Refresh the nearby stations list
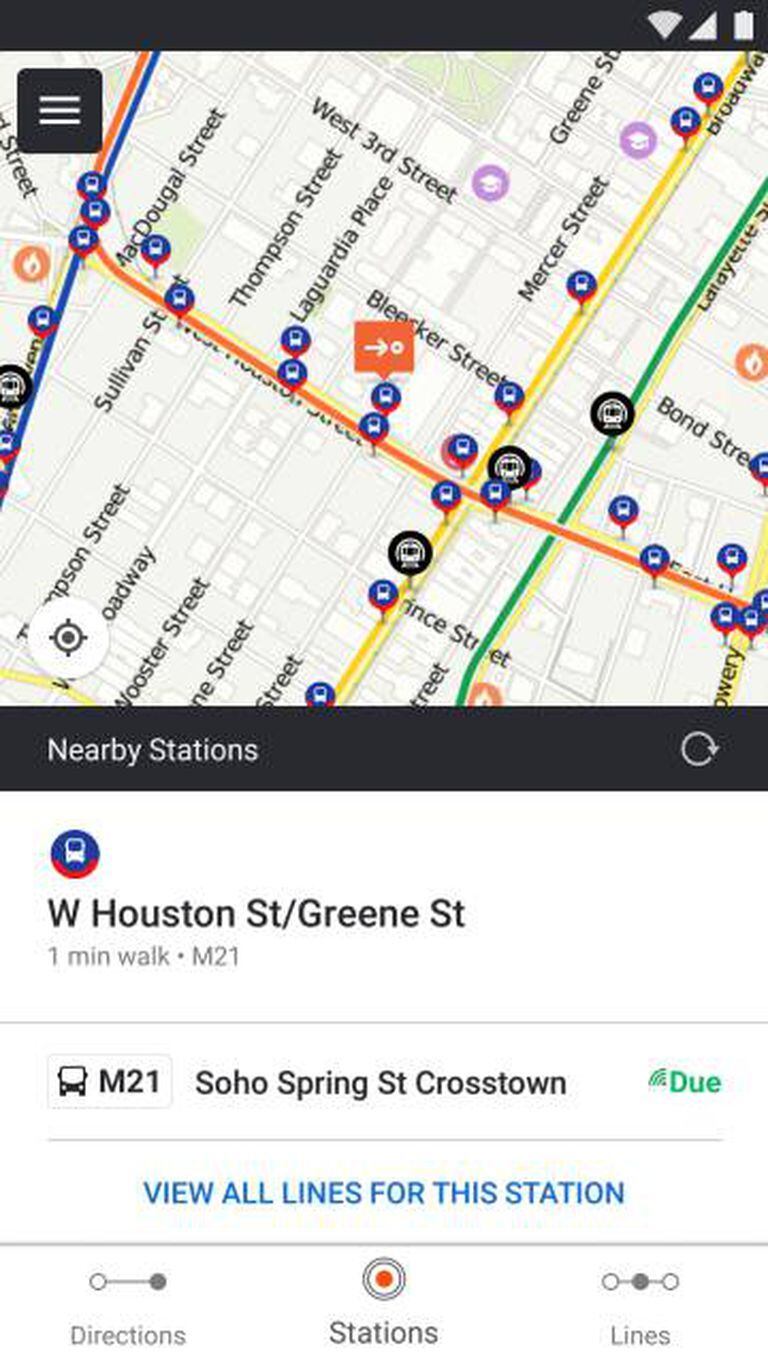 tap(698, 749)
